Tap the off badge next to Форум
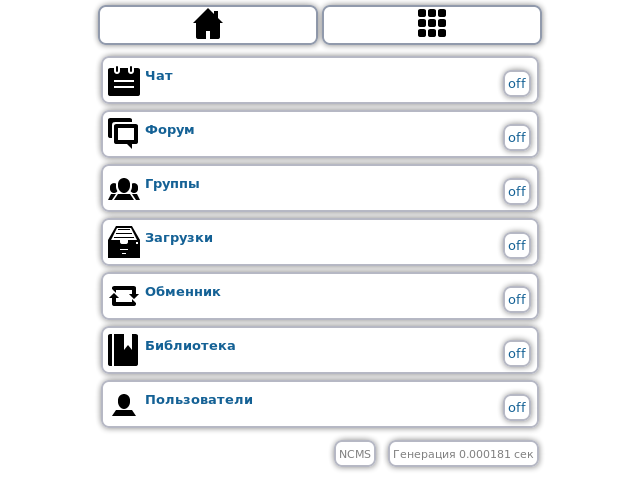The width and height of the screenshot is (640, 480). click(517, 137)
